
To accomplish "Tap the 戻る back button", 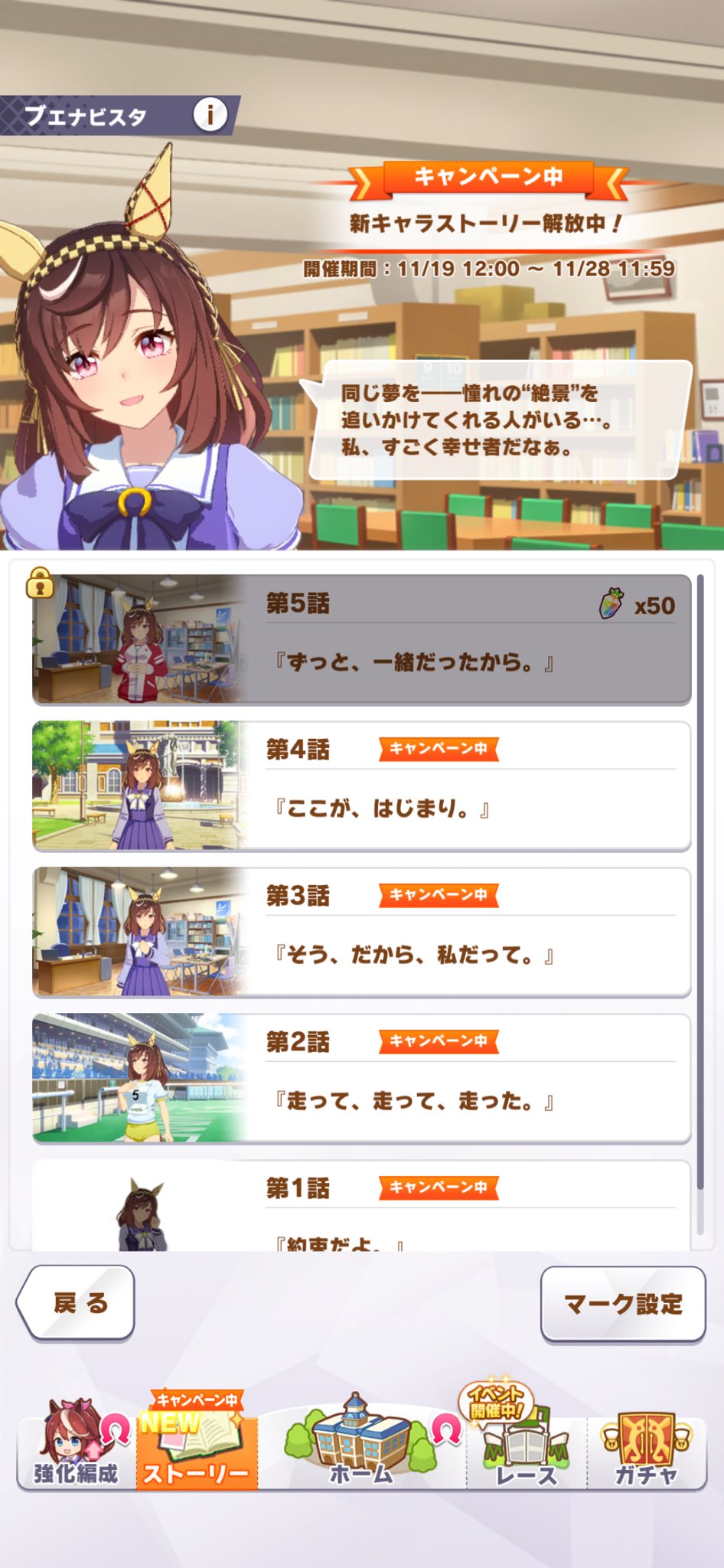I will pyautogui.click(x=77, y=1302).
